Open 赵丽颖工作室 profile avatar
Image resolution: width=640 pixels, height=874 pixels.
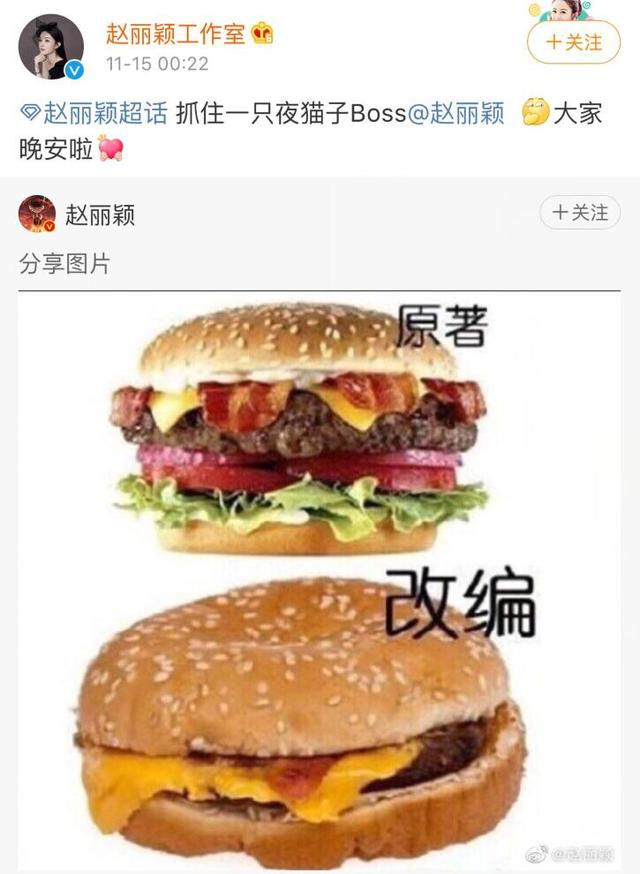click(x=50, y=46)
